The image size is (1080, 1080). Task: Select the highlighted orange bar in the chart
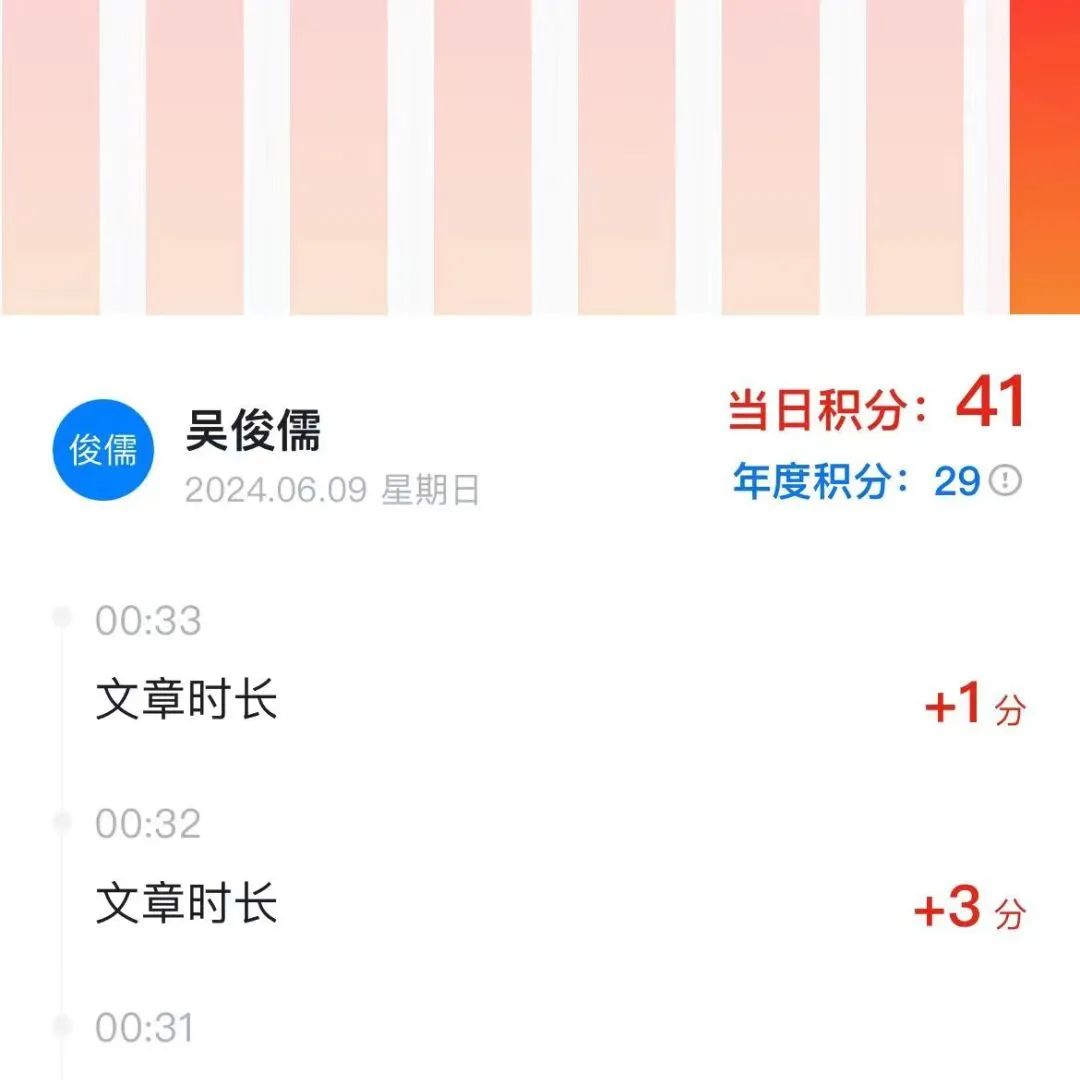pyautogui.click(x=1044, y=157)
